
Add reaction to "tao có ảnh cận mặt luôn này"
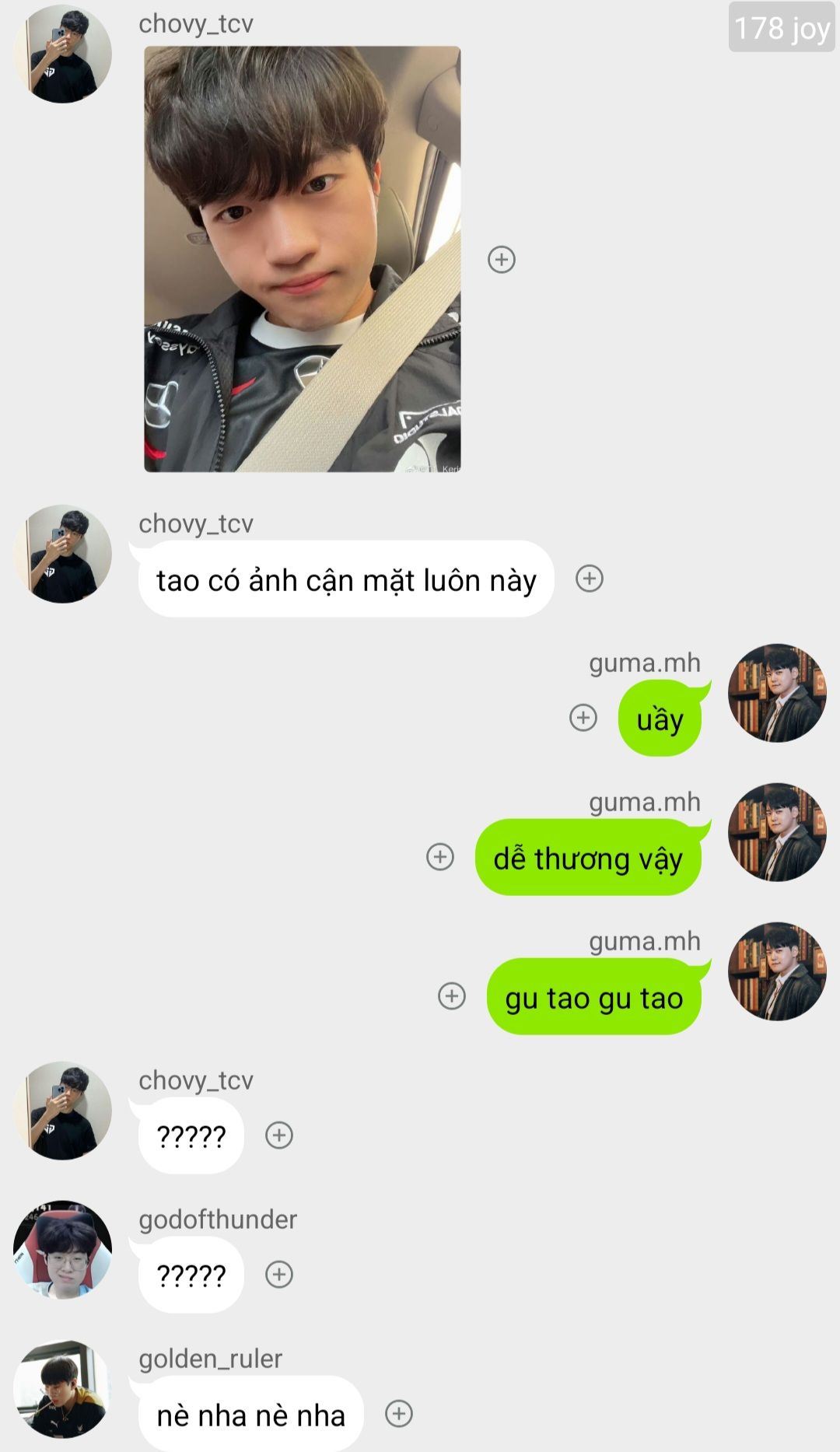(590, 579)
